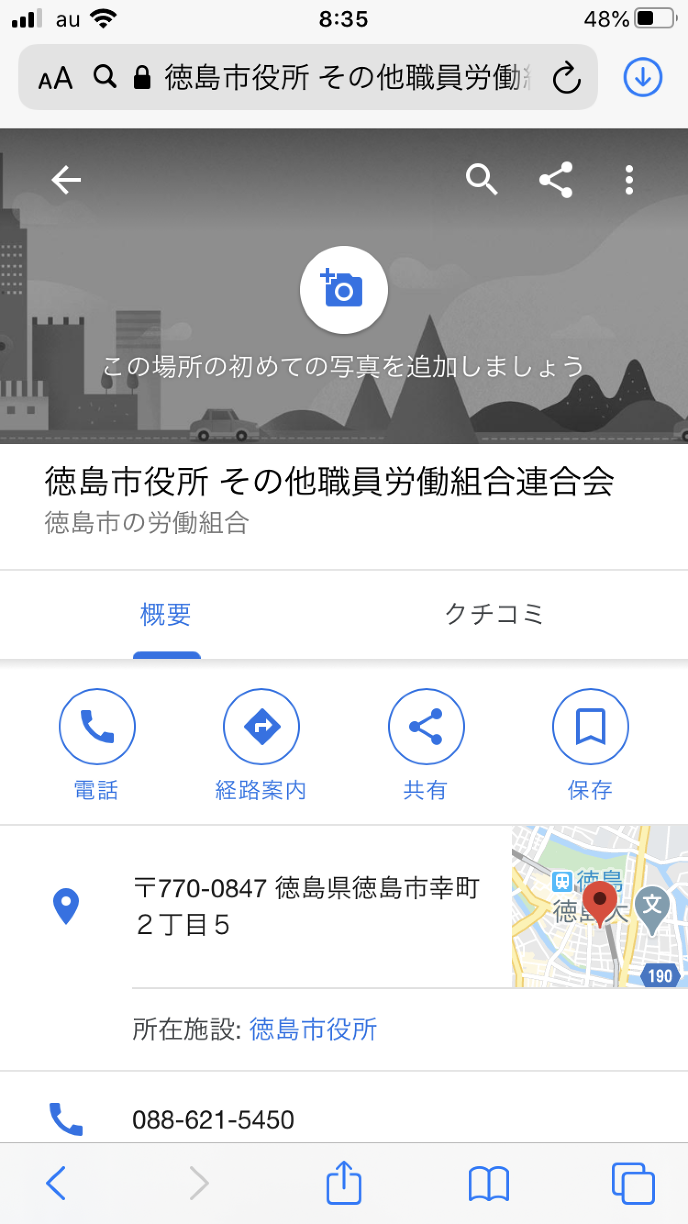The height and width of the screenshot is (1224, 688).
Task: Get directions via 経路案内
Action: [x=260, y=727]
